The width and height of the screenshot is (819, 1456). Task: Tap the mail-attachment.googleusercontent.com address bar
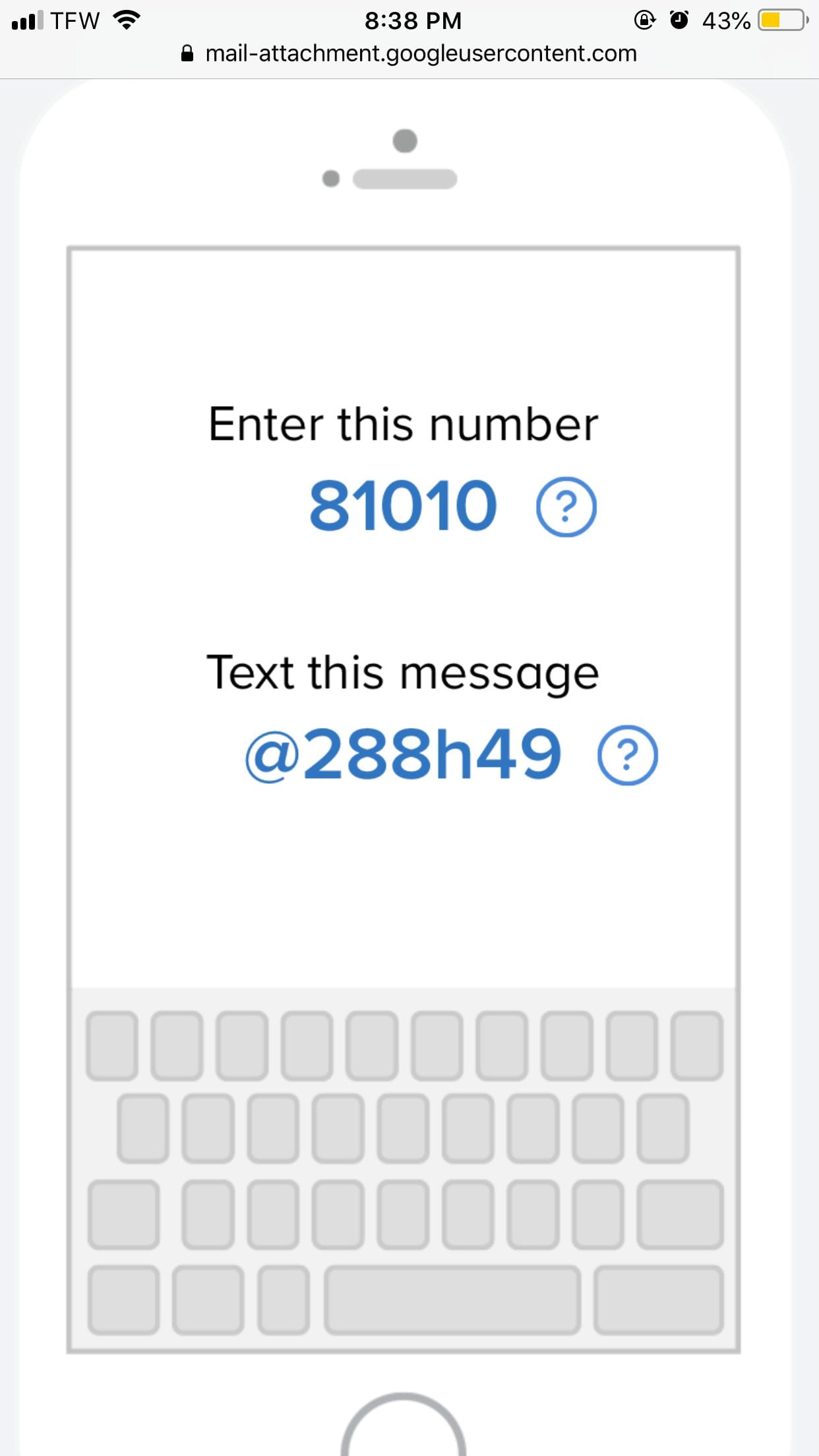click(x=409, y=53)
